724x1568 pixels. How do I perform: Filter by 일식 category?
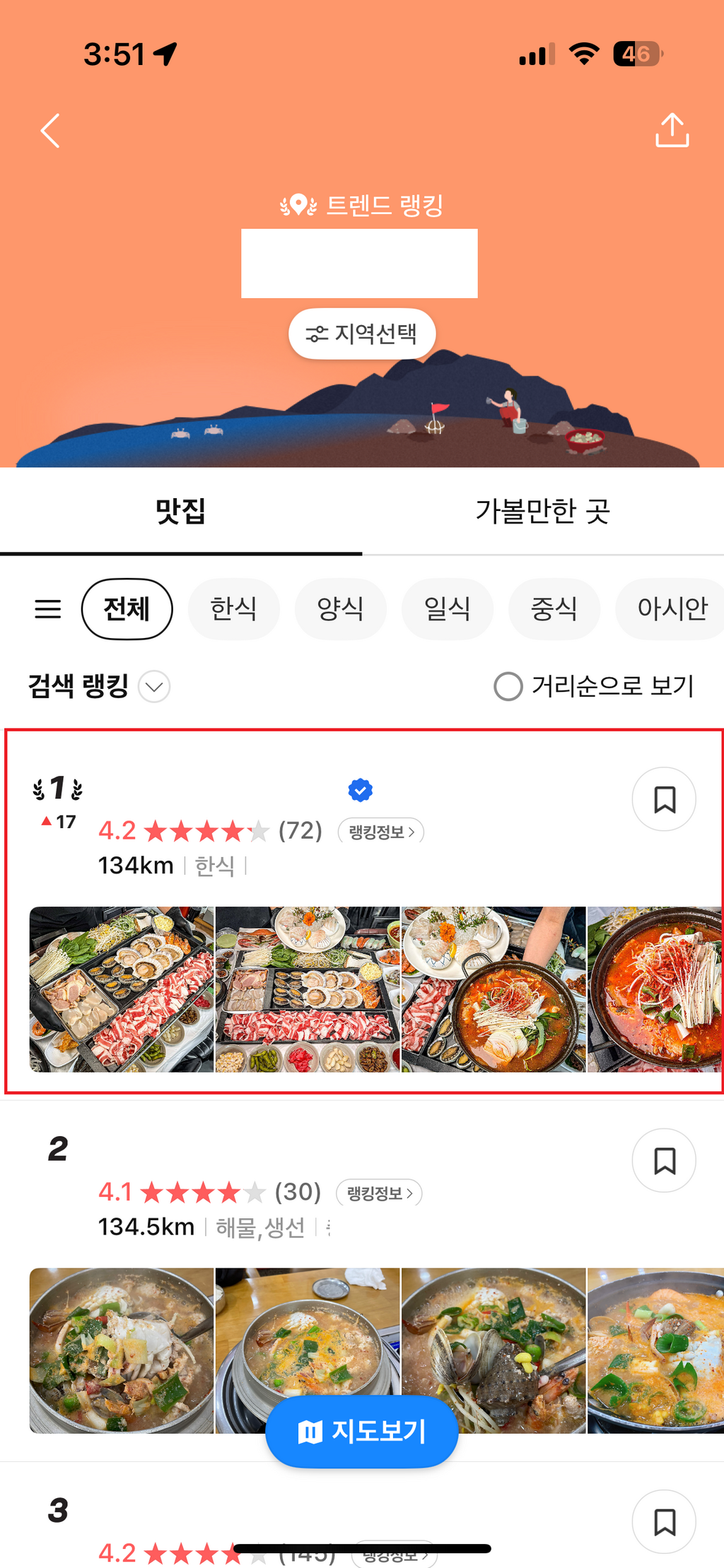point(447,609)
